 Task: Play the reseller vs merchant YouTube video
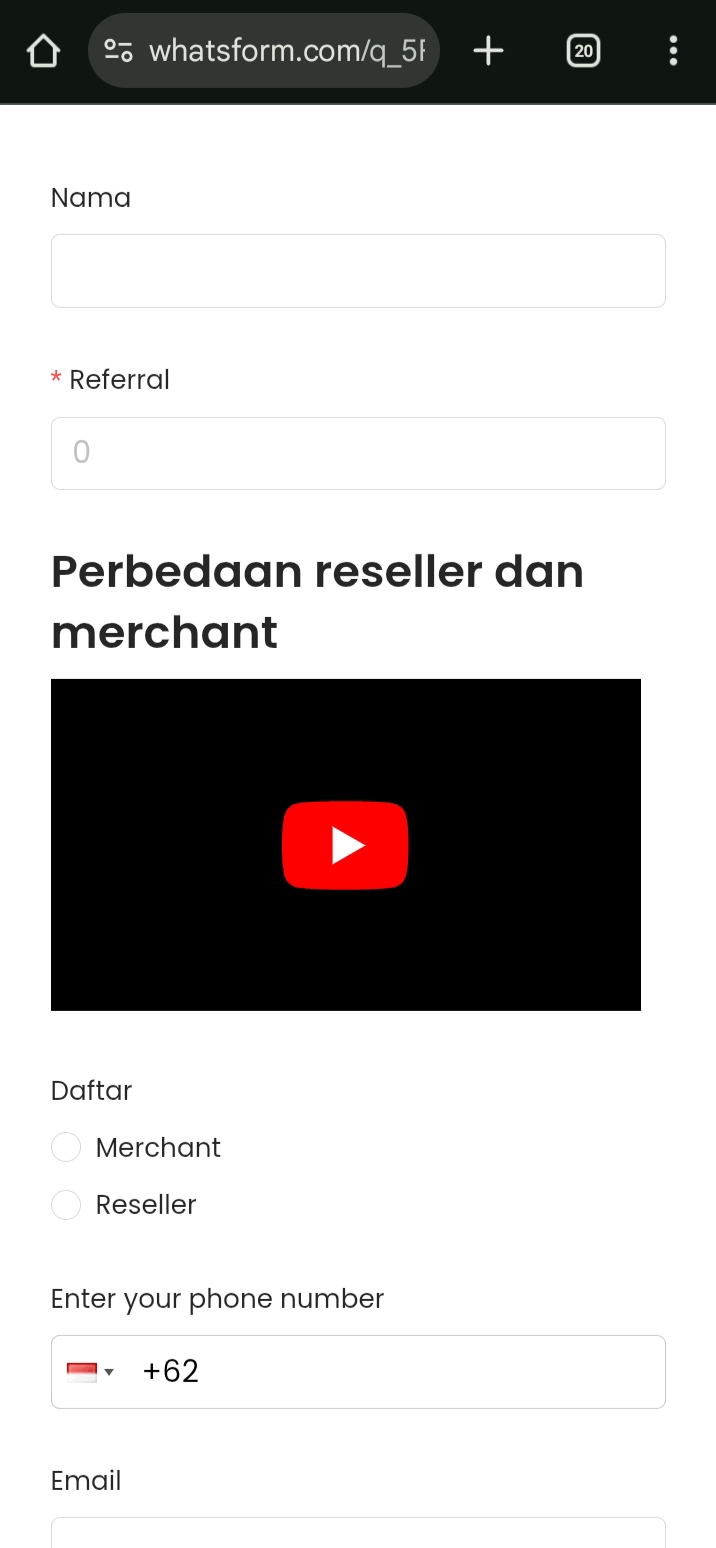coord(345,845)
